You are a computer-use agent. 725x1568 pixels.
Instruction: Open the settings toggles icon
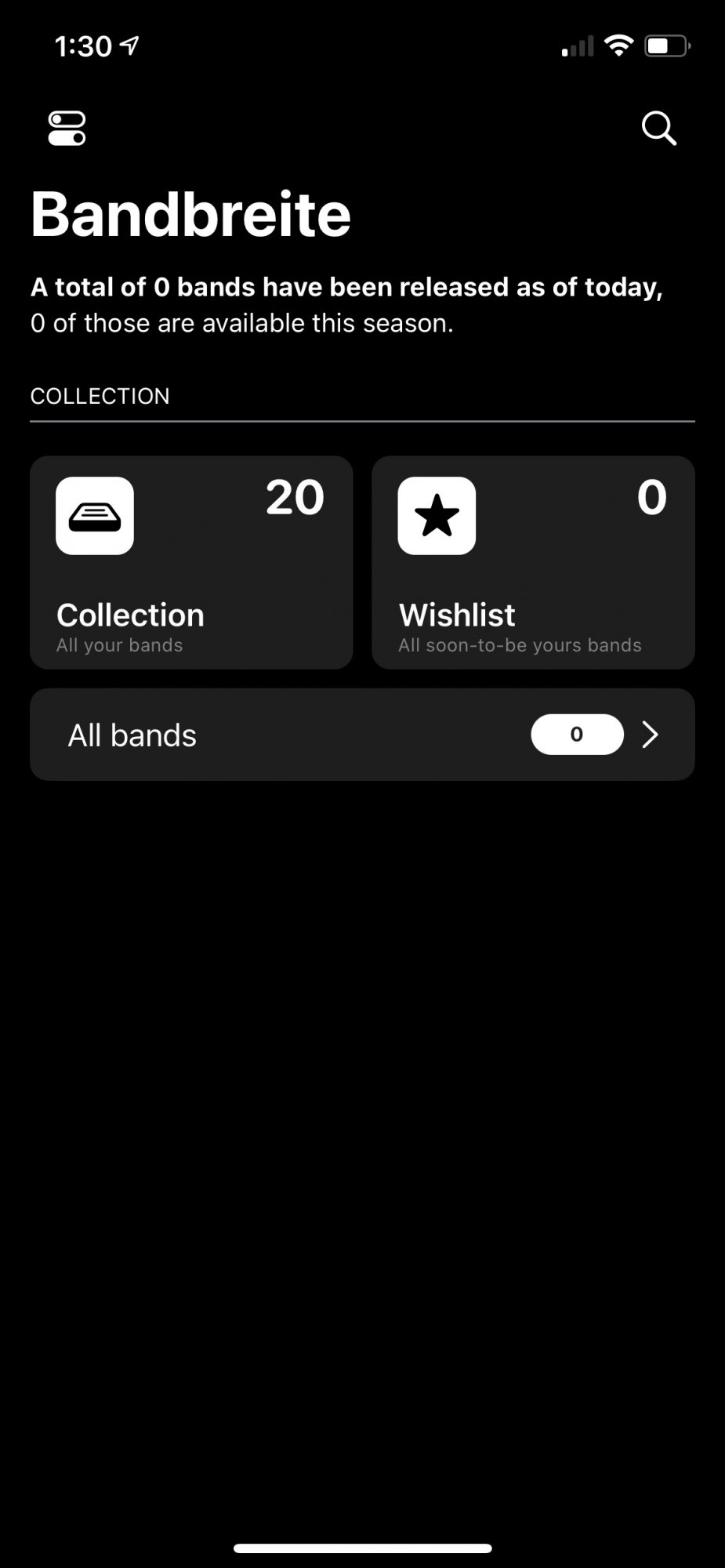pyautogui.click(x=67, y=129)
